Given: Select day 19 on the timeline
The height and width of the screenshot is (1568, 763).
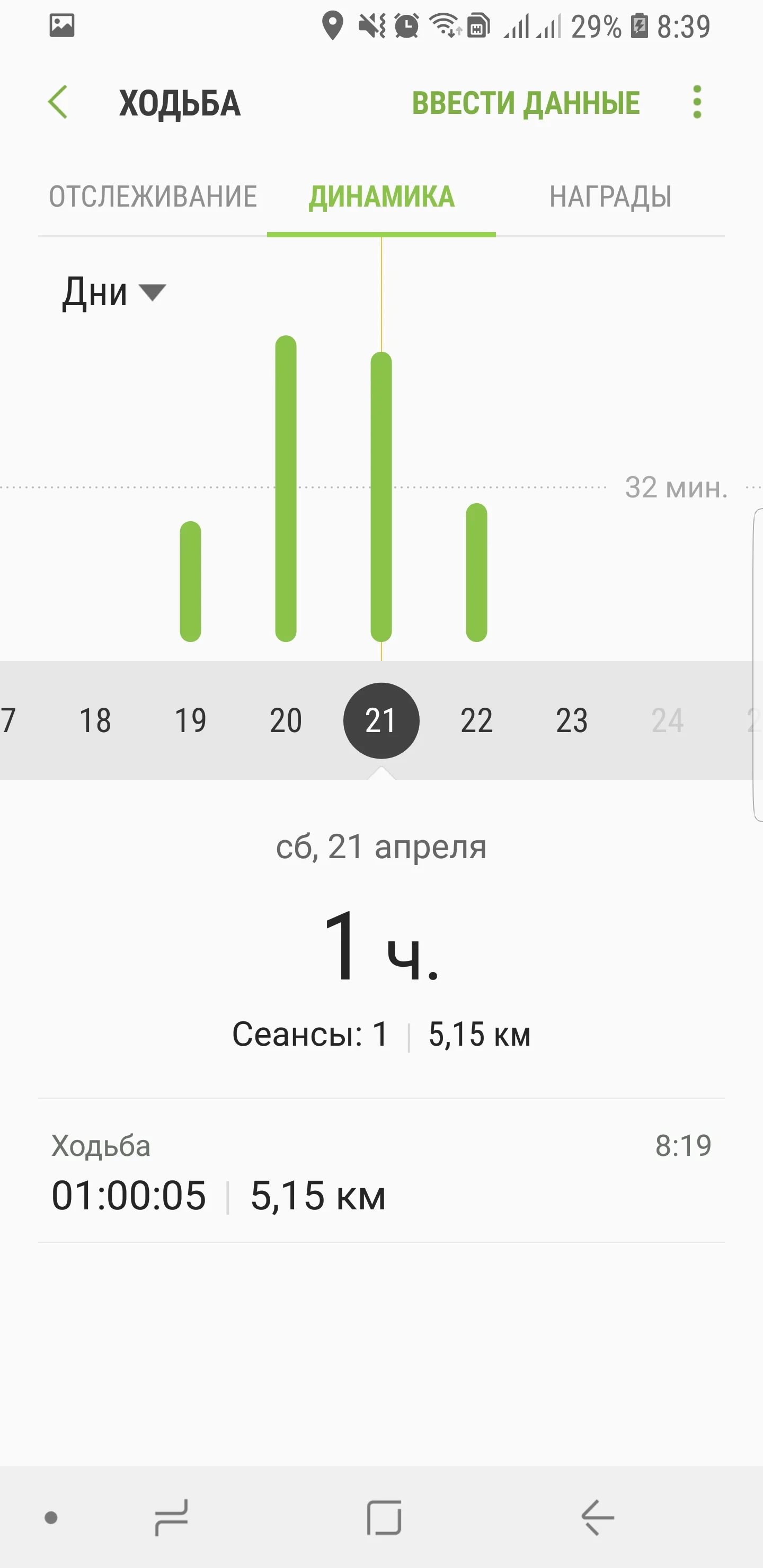Looking at the screenshot, I should [x=191, y=720].
